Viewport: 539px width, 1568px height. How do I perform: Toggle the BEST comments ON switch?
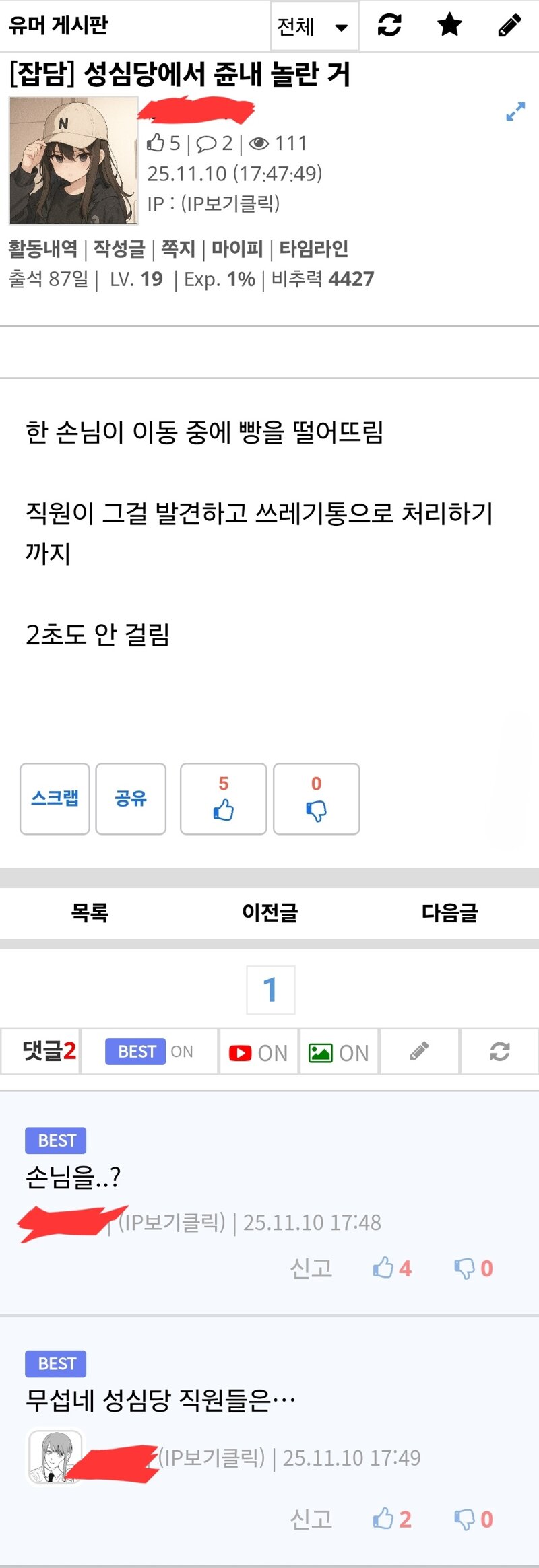pyautogui.click(x=150, y=1052)
